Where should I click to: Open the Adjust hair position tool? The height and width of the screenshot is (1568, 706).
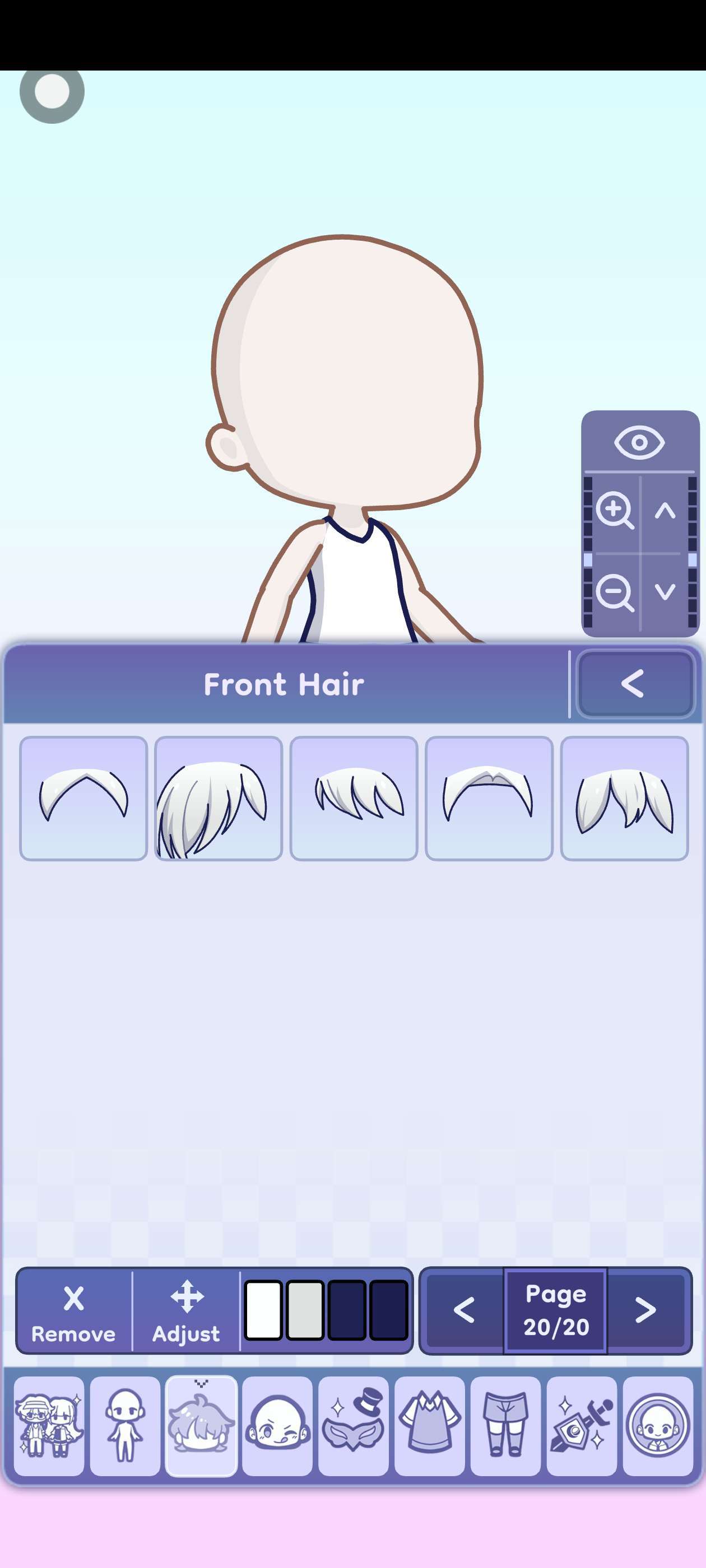(x=187, y=1310)
